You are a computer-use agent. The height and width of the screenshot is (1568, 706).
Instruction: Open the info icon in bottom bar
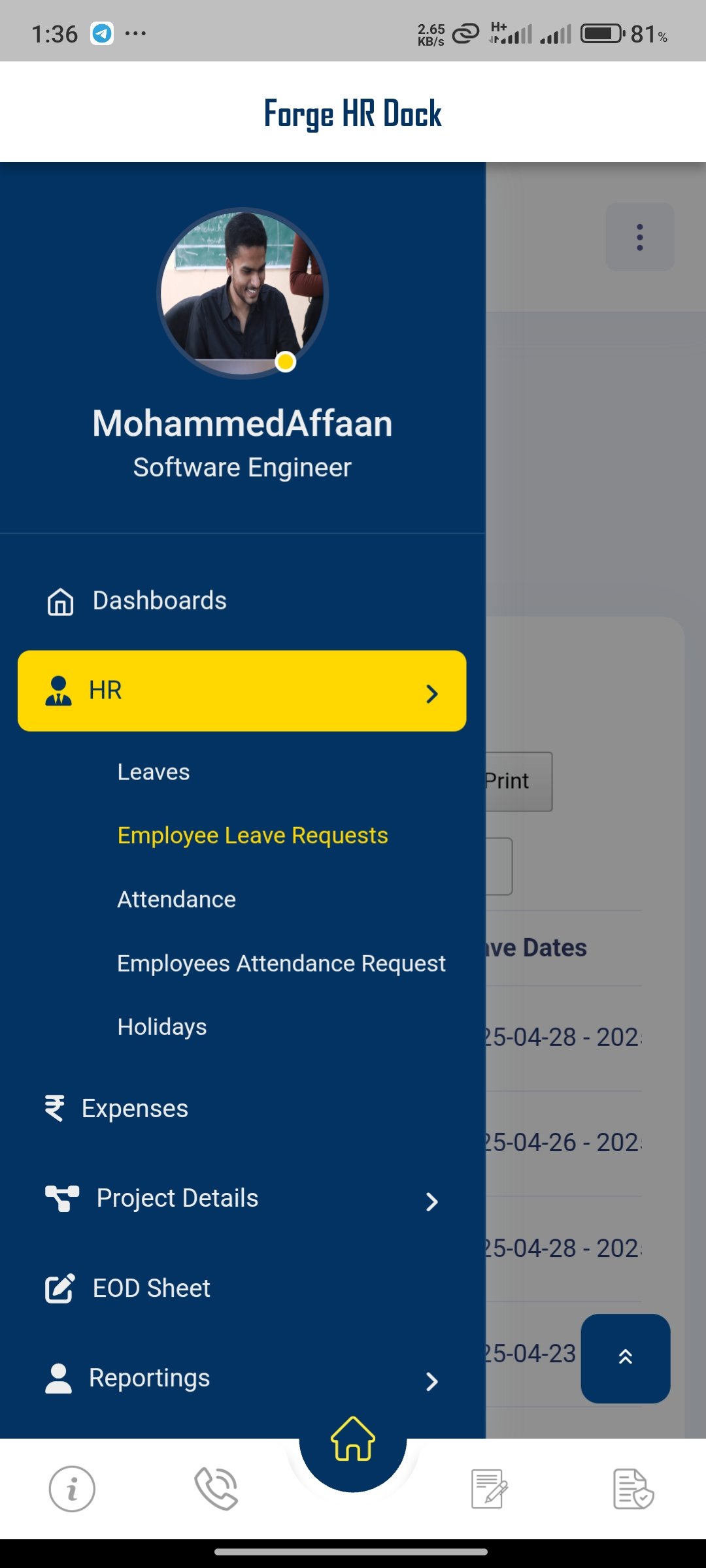point(72,1489)
